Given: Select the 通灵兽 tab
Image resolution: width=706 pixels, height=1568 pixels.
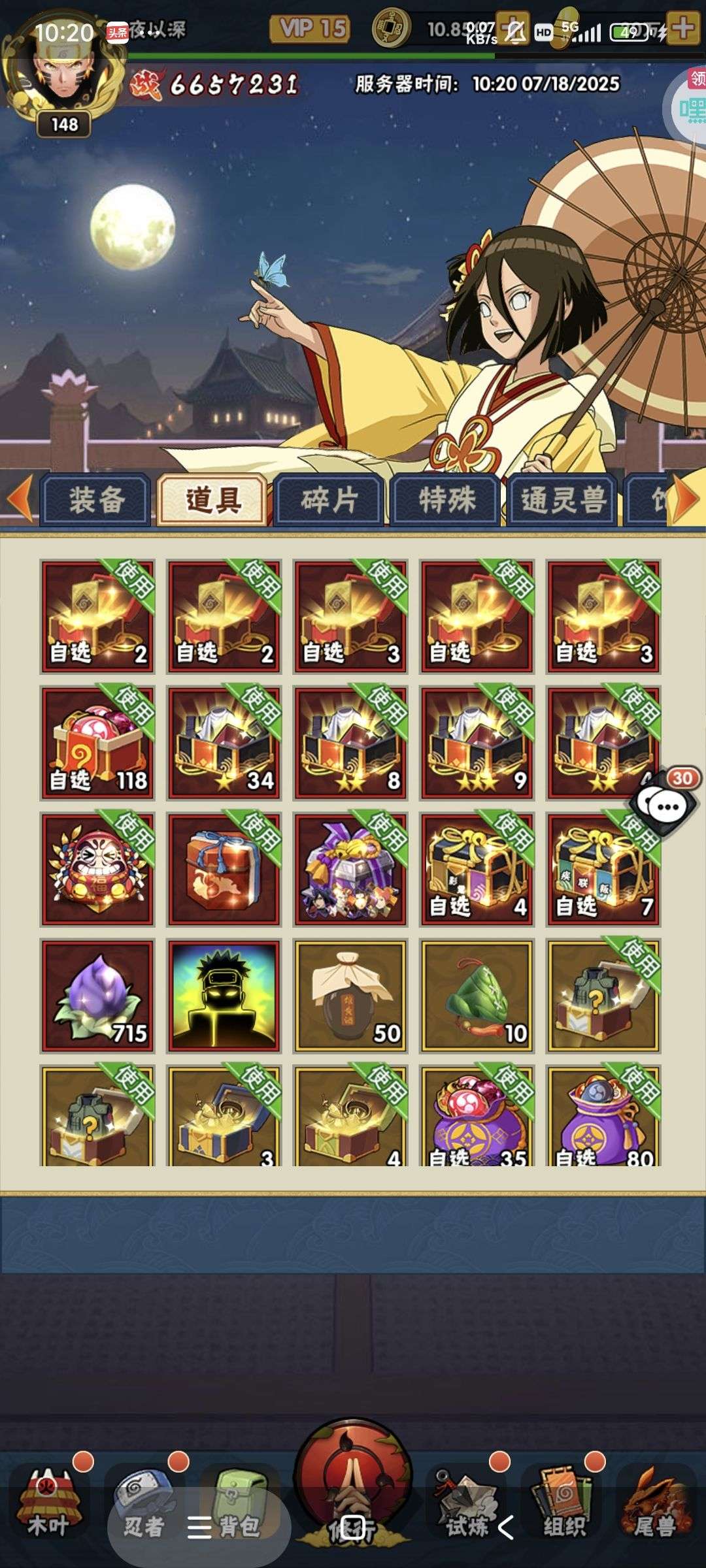Looking at the screenshot, I should (563, 500).
